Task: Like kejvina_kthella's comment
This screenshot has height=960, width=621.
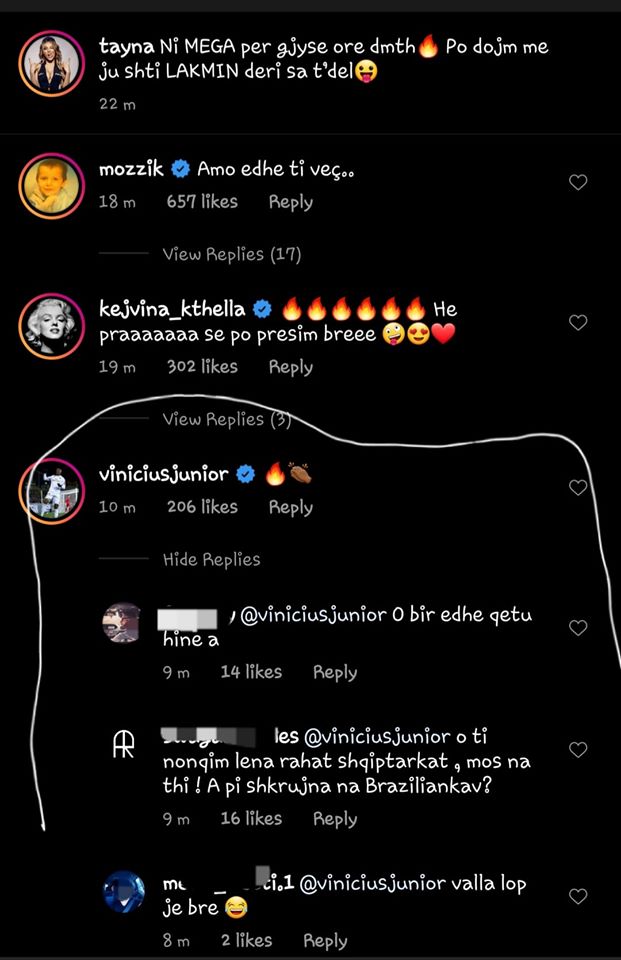Action: pos(577,322)
